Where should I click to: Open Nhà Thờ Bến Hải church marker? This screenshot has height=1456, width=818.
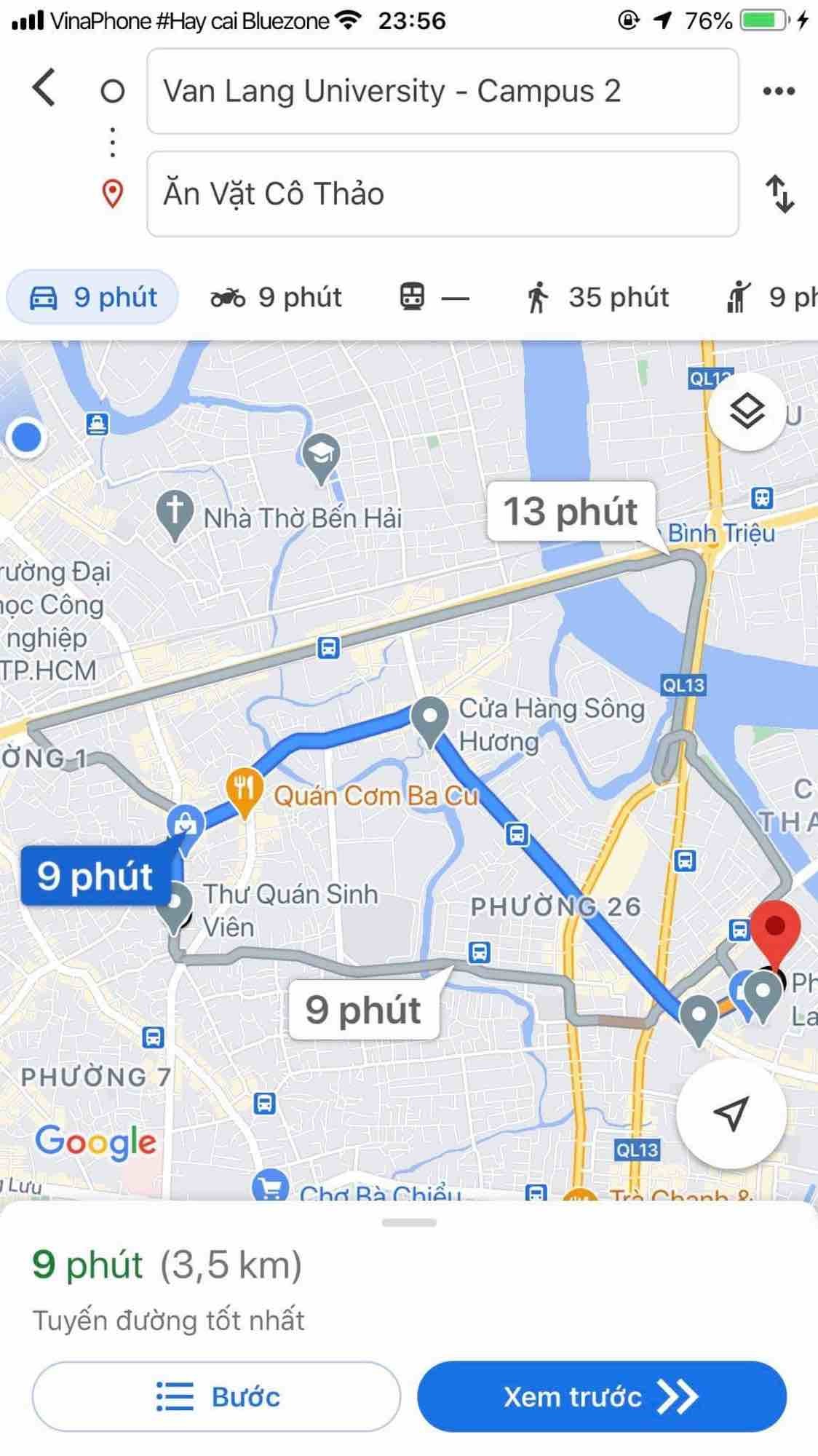pos(175,513)
